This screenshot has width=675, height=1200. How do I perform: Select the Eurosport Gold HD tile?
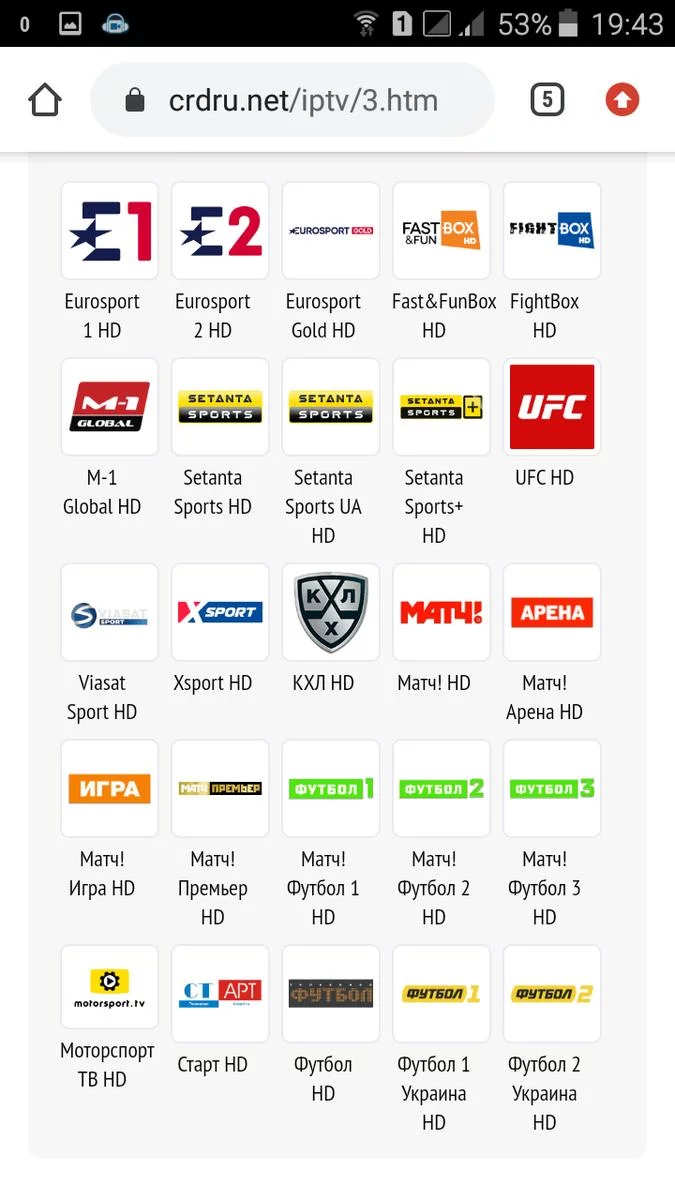coord(331,231)
